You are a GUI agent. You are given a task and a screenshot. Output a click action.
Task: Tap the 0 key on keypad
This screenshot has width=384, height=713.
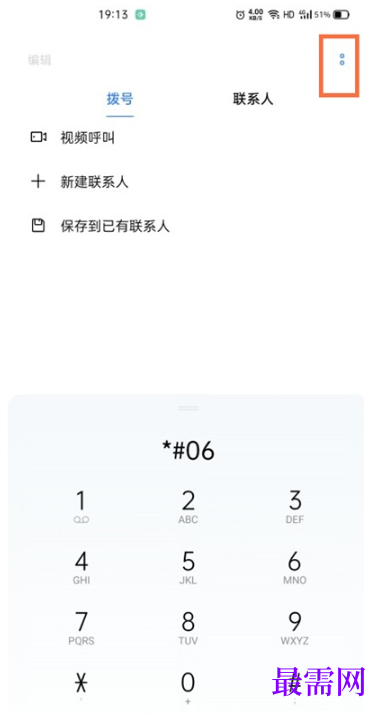188,687
